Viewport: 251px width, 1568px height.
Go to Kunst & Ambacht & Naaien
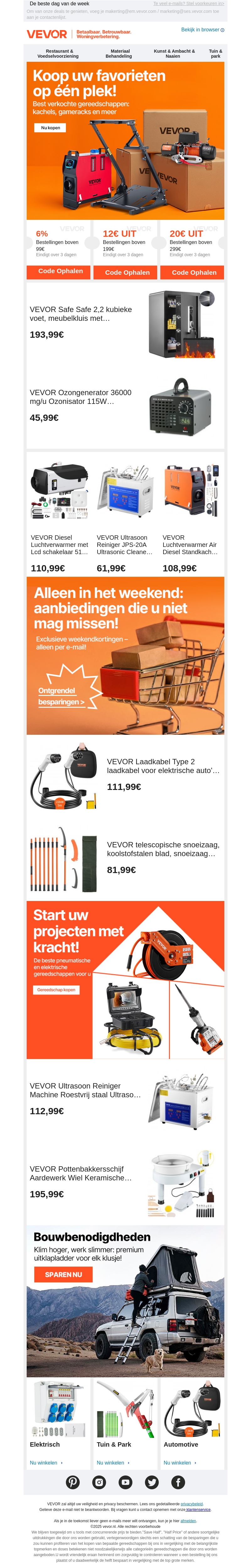pos(174,54)
